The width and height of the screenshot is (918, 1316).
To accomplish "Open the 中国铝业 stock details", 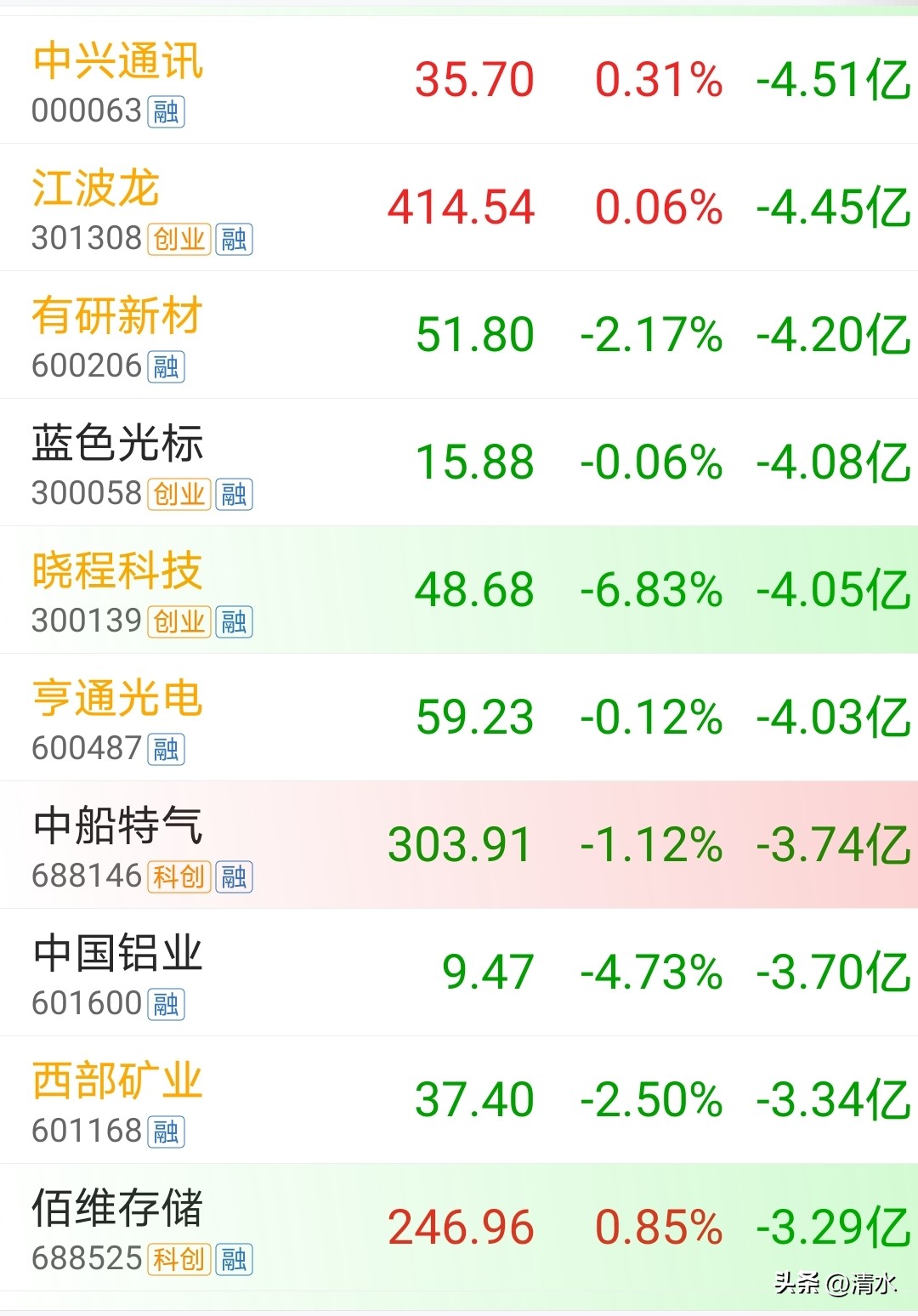I will [x=459, y=973].
